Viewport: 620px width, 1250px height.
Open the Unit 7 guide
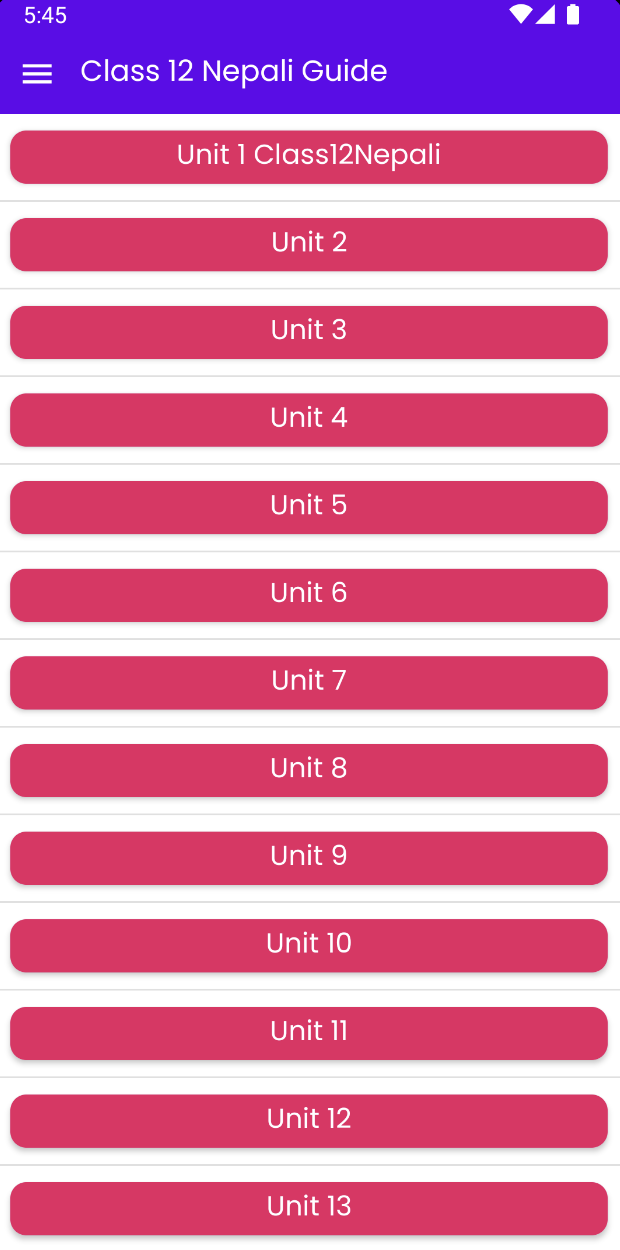click(309, 682)
